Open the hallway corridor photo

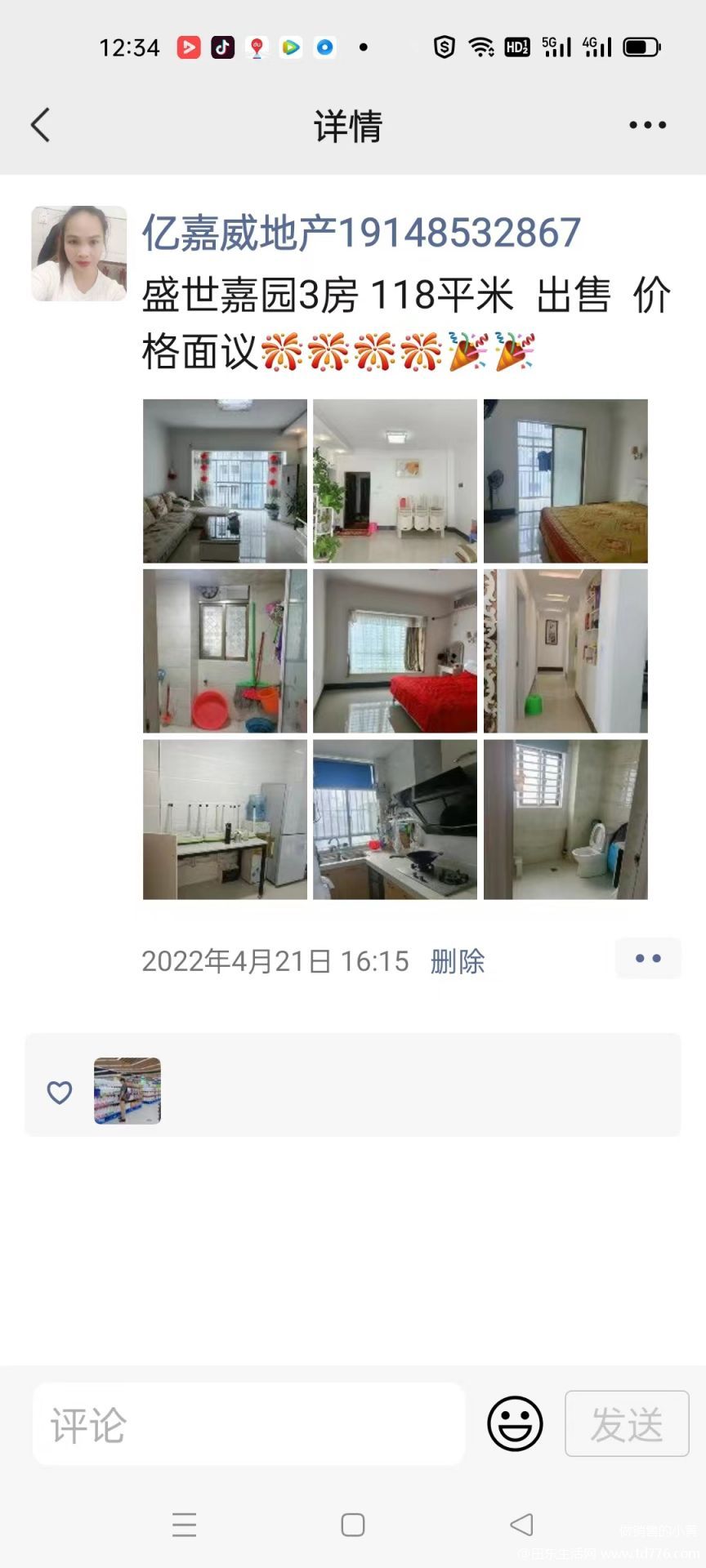[565, 651]
